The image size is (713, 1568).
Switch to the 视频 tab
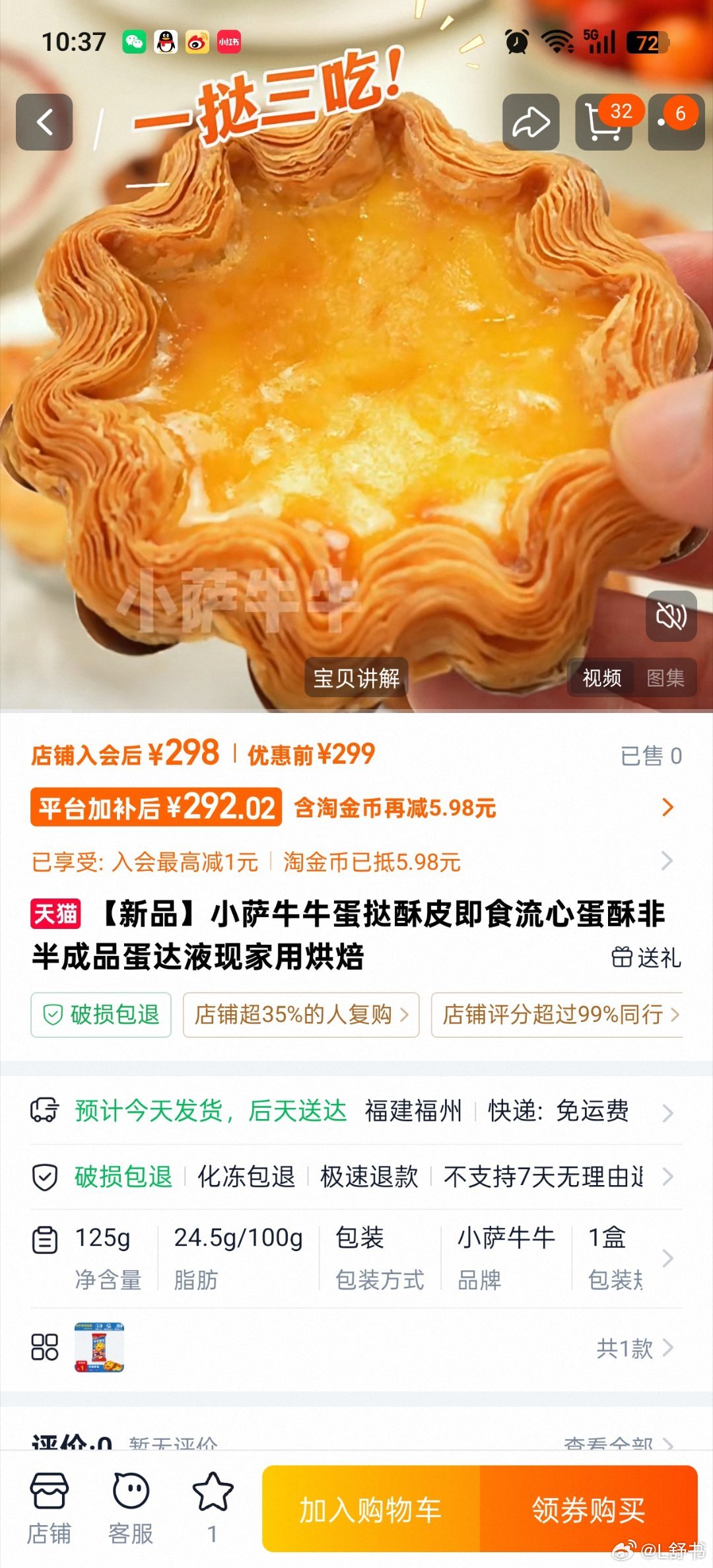tap(601, 678)
